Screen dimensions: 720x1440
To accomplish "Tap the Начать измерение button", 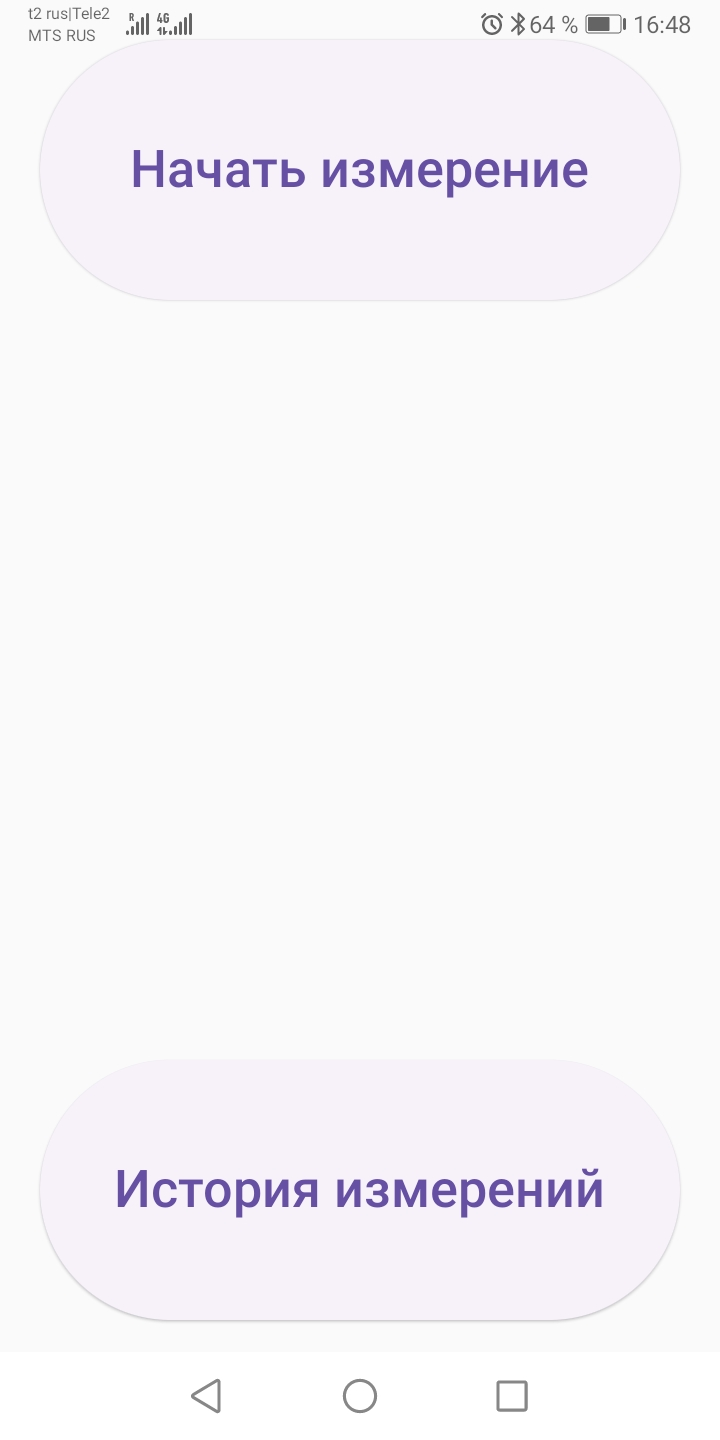I will [360, 170].
